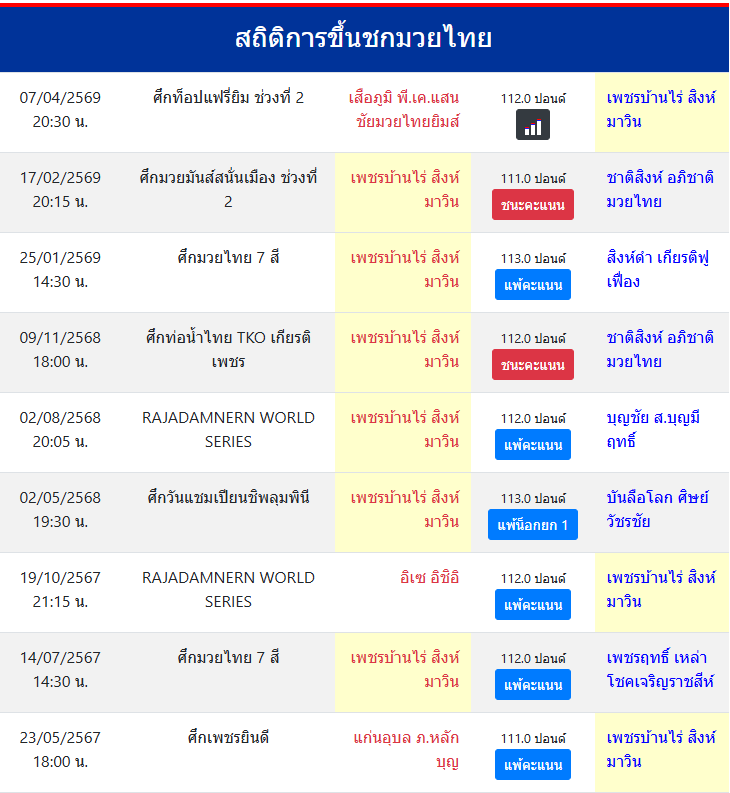Open fighter สิงห์ดำ เกียรติฟูเฟื่อง profile
The width and height of the screenshot is (730, 793).
point(657,270)
